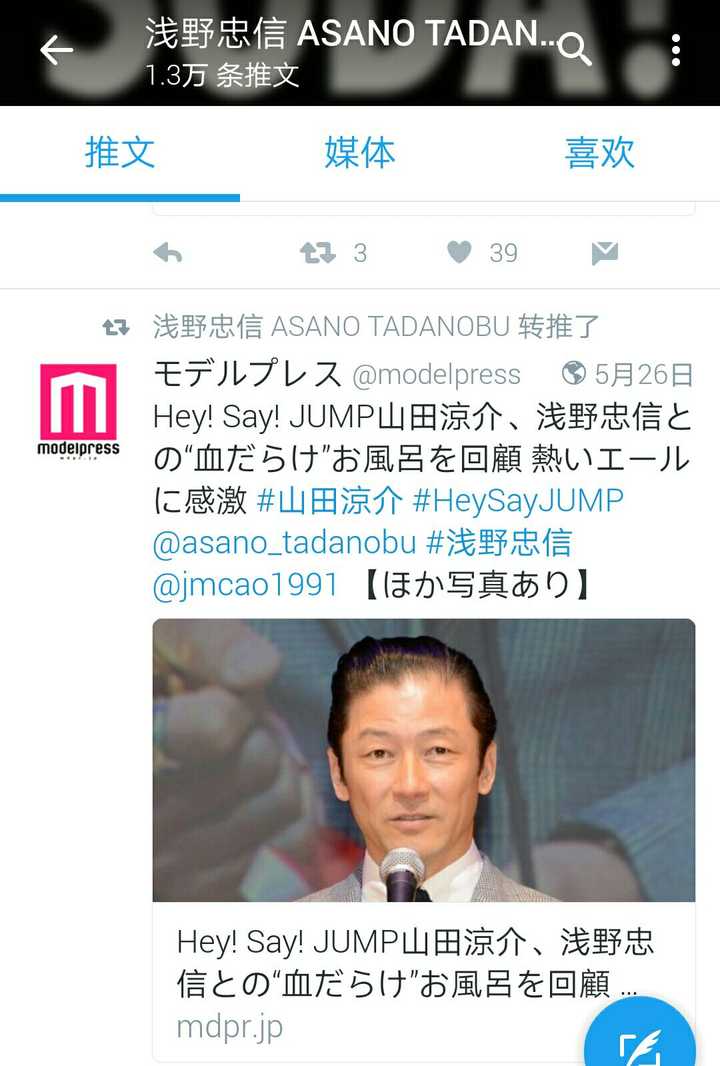This screenshot has height=1066, width=720.
Task: Reply to the tweet with 39 likes
Action: (x=168, y=253)
